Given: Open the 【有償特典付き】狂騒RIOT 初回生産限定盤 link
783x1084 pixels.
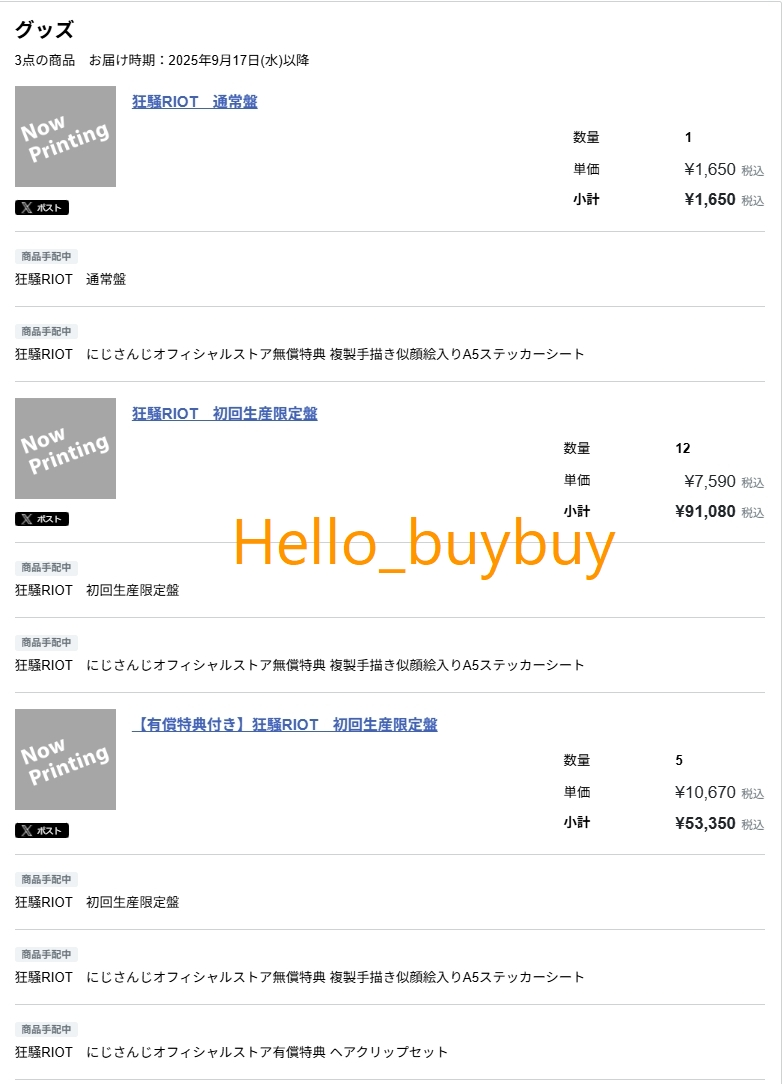Looking at the screenshot, I should 284,725.
